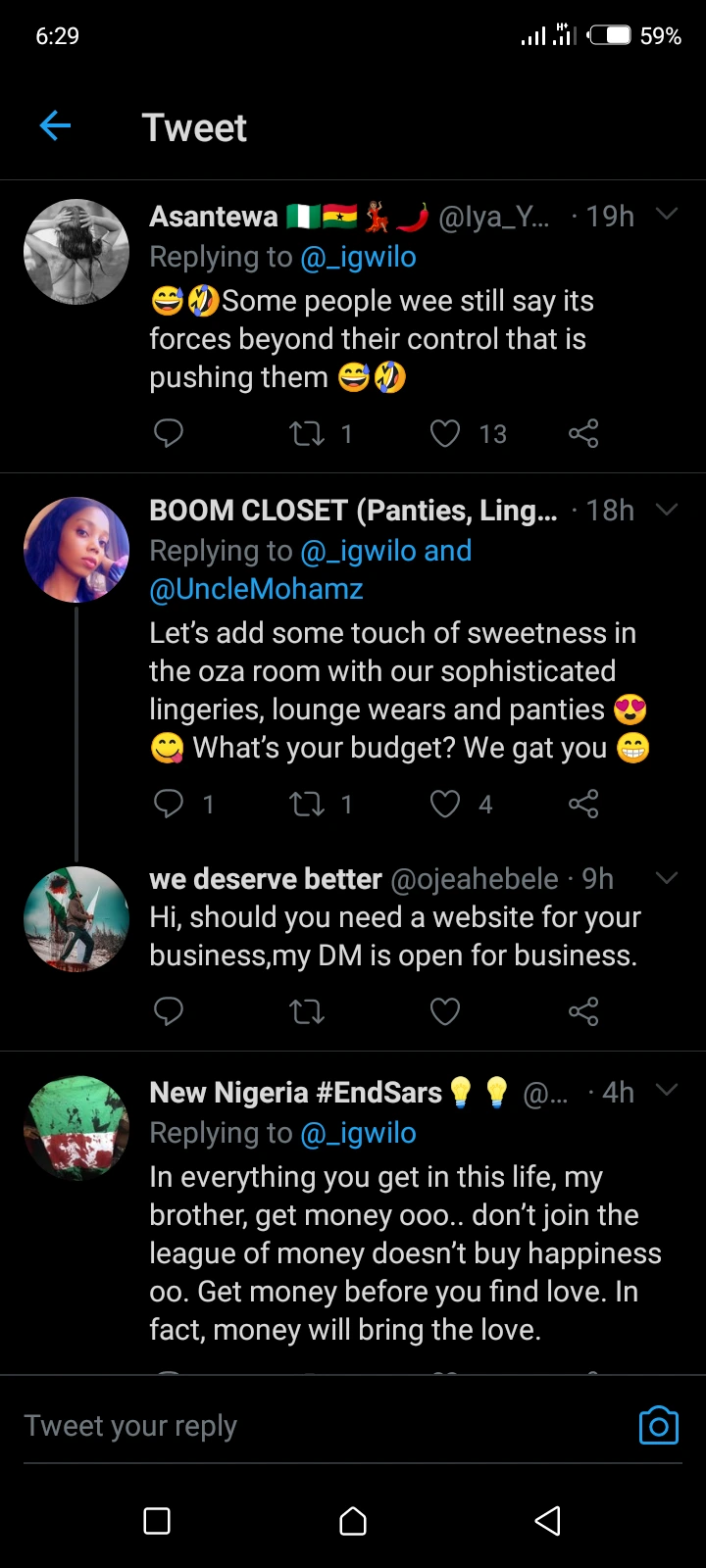Open the @UncleMohamz mention link
The image size is (706, 1568).
[x=256, y=589]
